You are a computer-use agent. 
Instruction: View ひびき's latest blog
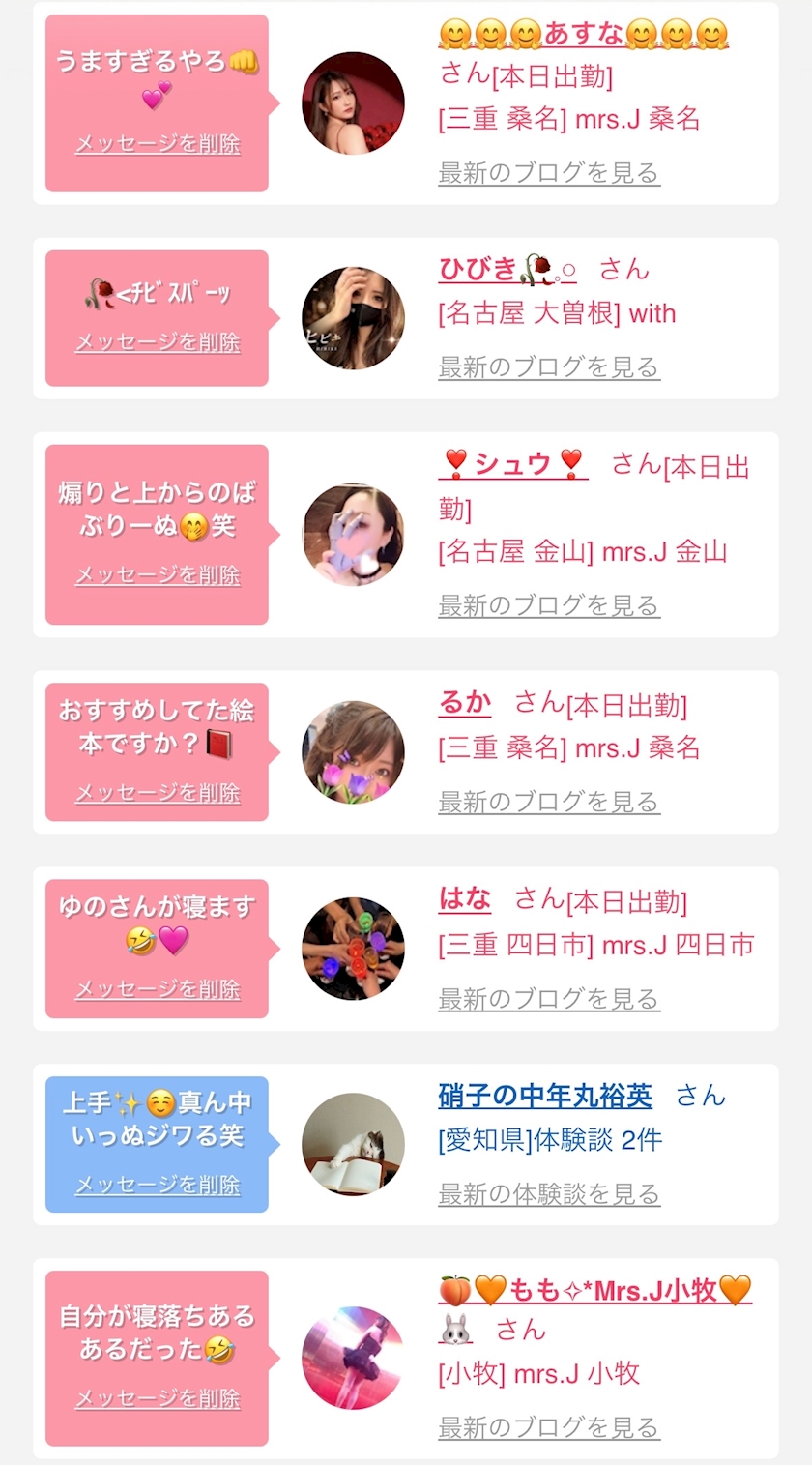tap(549, 367)
